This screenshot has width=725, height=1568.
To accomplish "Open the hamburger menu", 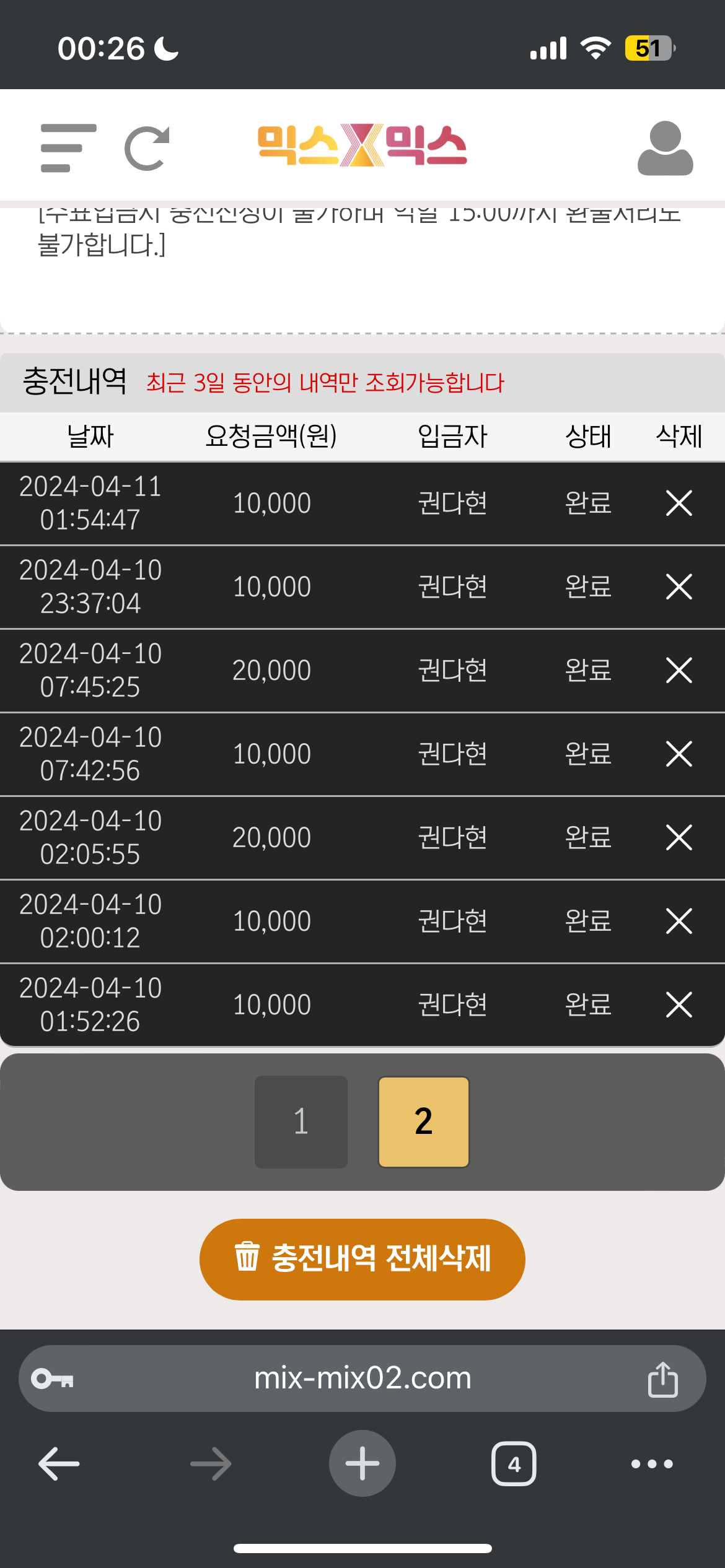I will 68,148.
